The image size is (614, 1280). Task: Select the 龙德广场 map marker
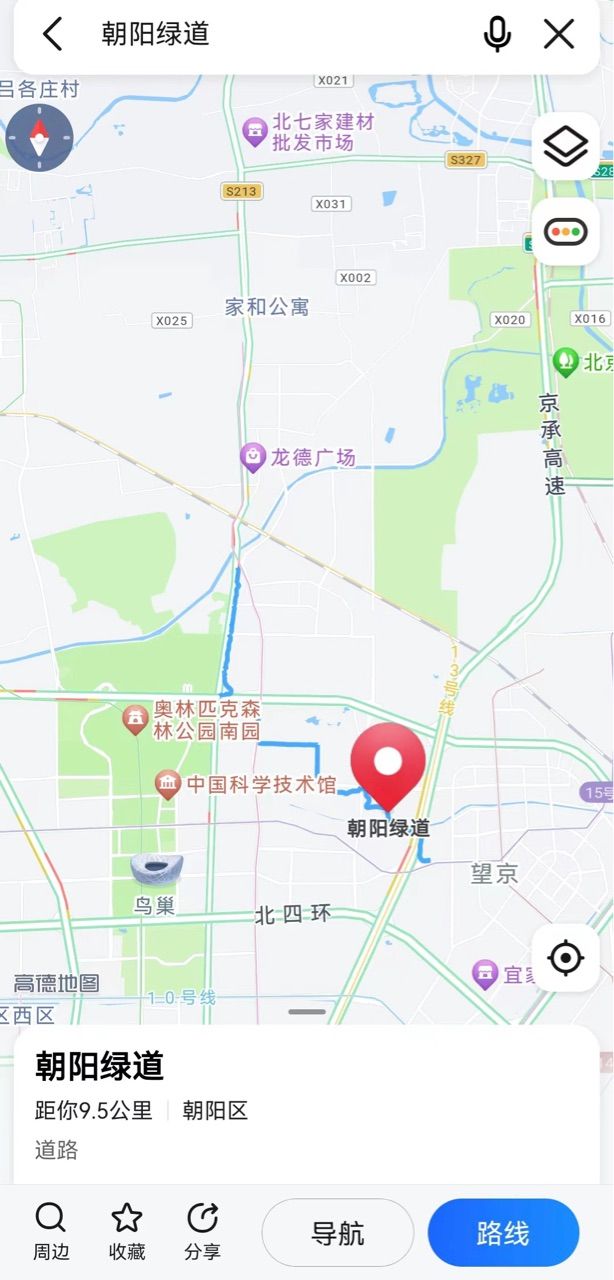click(254, 458)
